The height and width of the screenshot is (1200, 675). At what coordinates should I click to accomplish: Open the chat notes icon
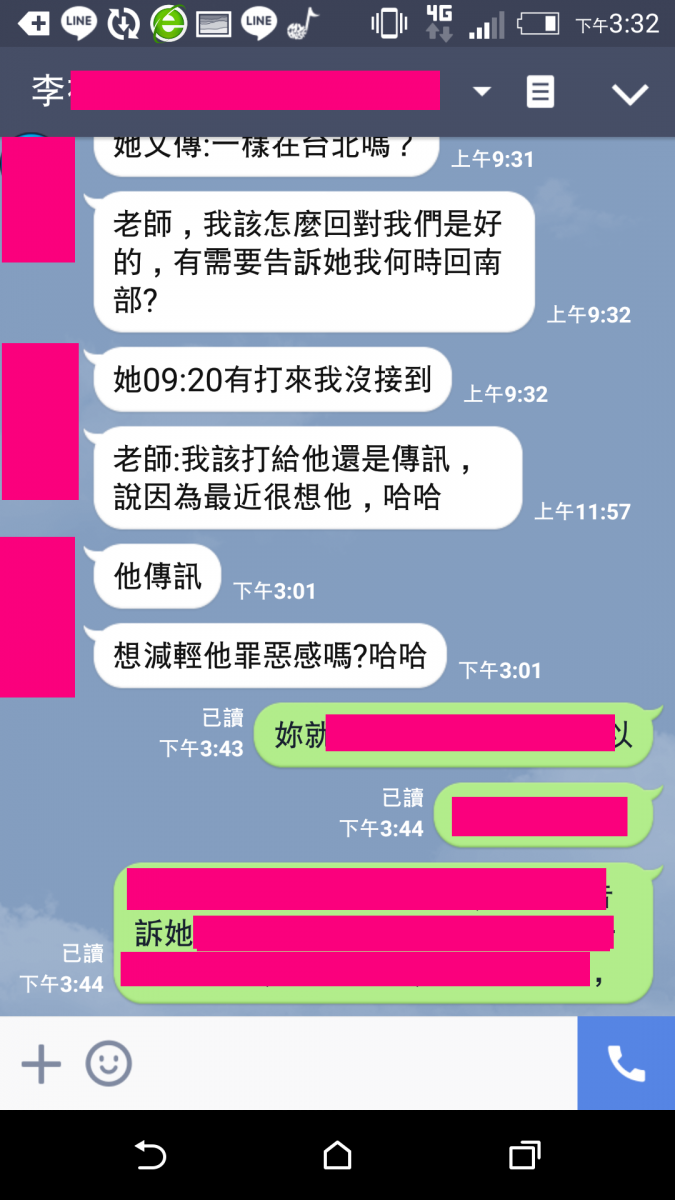coord(540,92)
